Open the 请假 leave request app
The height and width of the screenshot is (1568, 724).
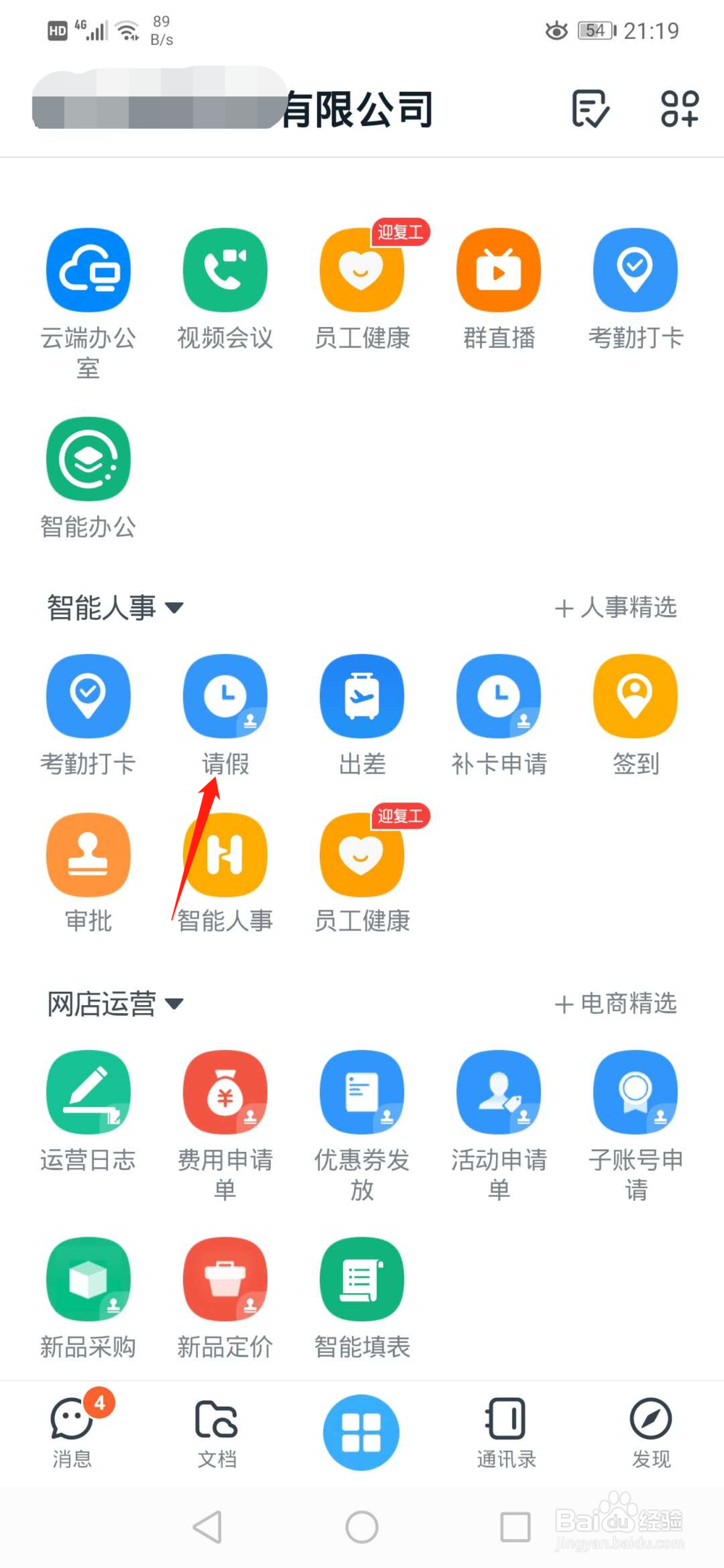pos(225,713)
